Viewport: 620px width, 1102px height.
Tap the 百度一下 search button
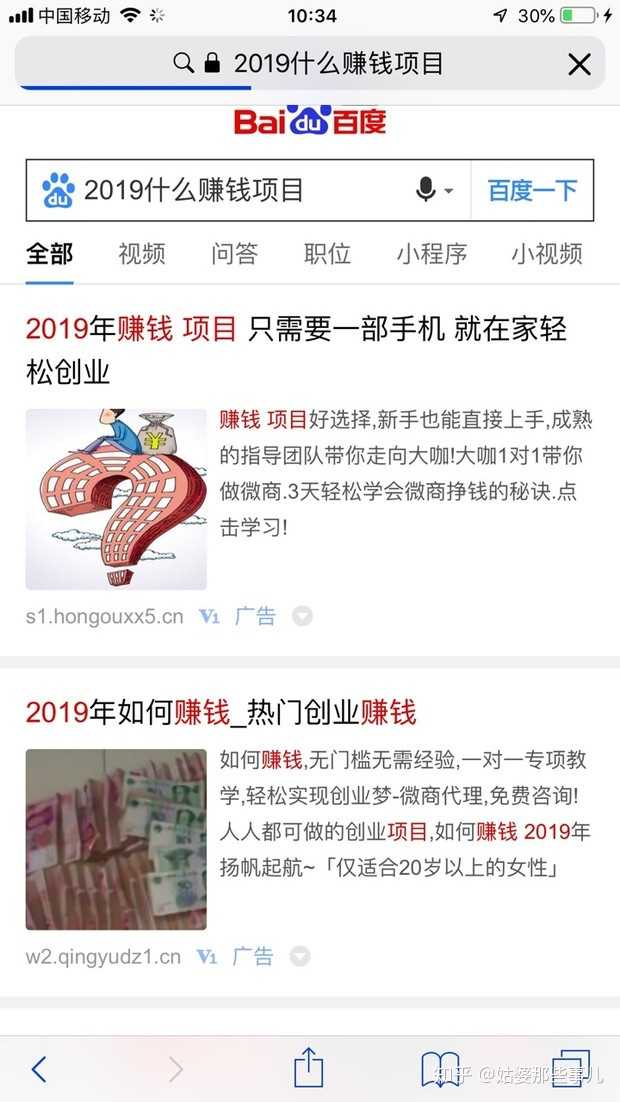point(532,190)
